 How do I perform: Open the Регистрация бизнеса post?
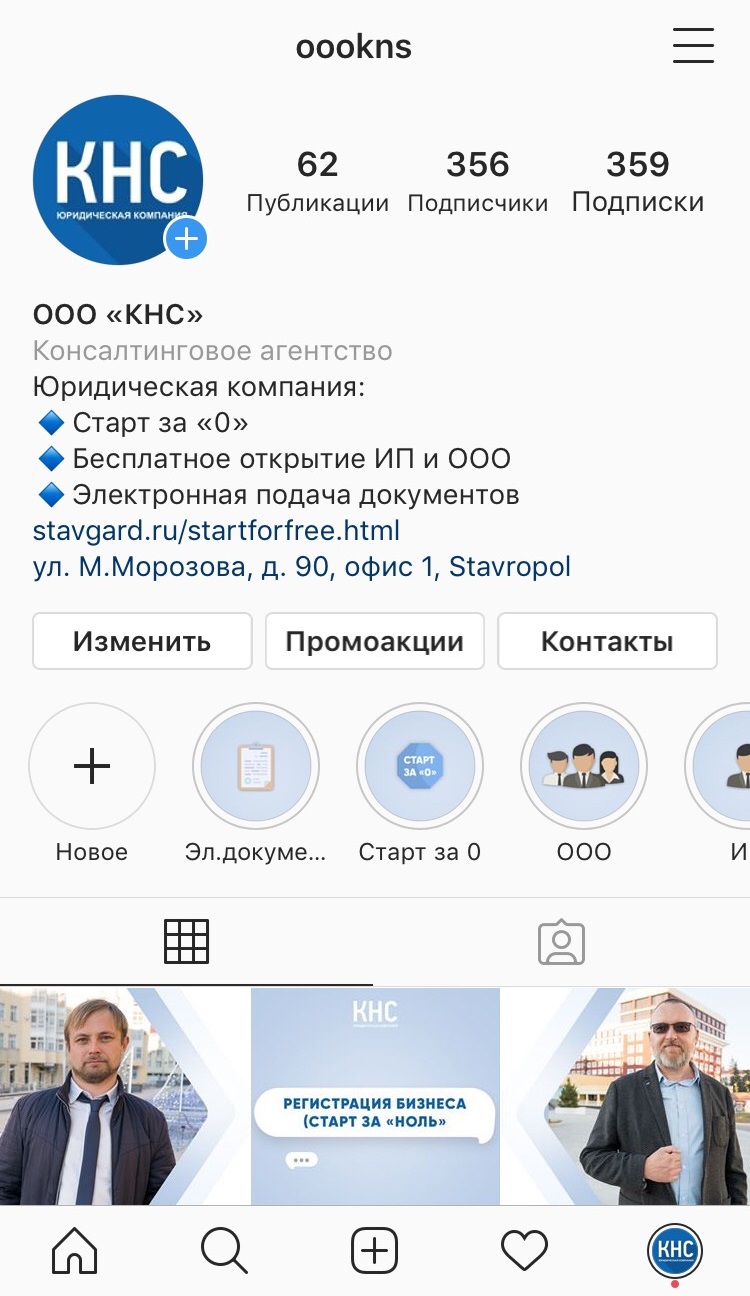(375, 1096)
